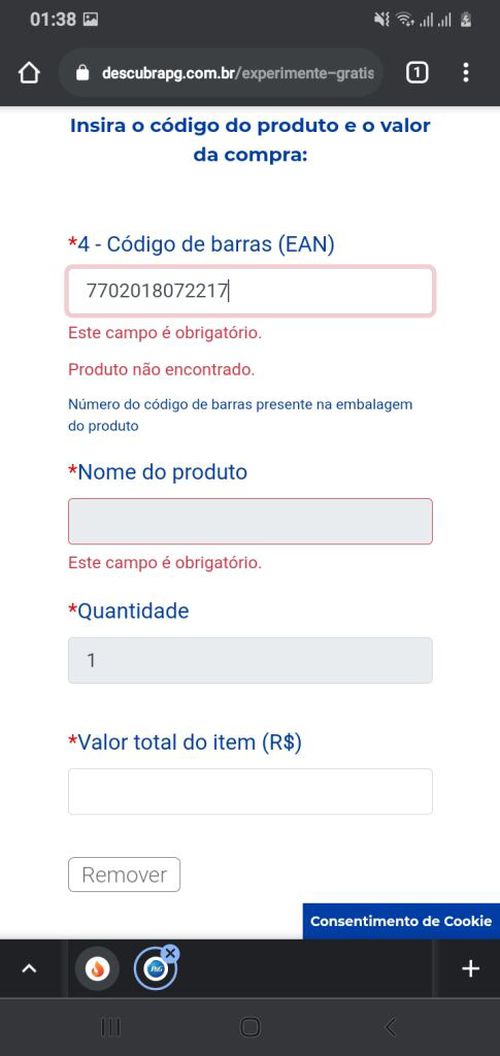Open the recent apps view
Viewport: 500px width, 1056px height.
click(x=111, y=1027)
